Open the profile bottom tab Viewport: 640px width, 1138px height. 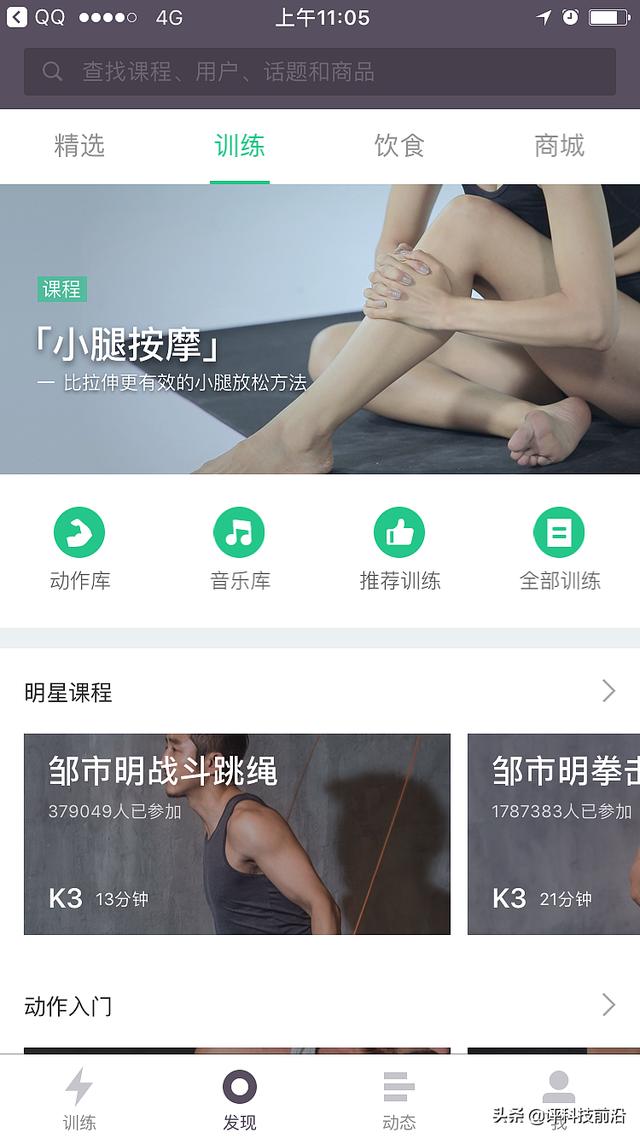(559, 1098)
